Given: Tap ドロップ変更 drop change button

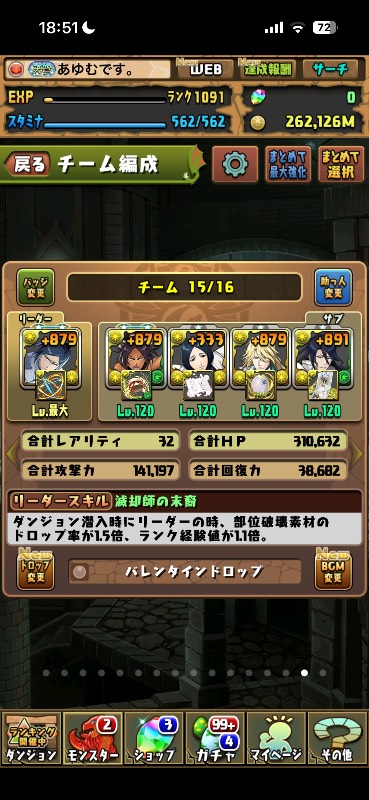Looking at the screenshot, I should click(35, 571).
